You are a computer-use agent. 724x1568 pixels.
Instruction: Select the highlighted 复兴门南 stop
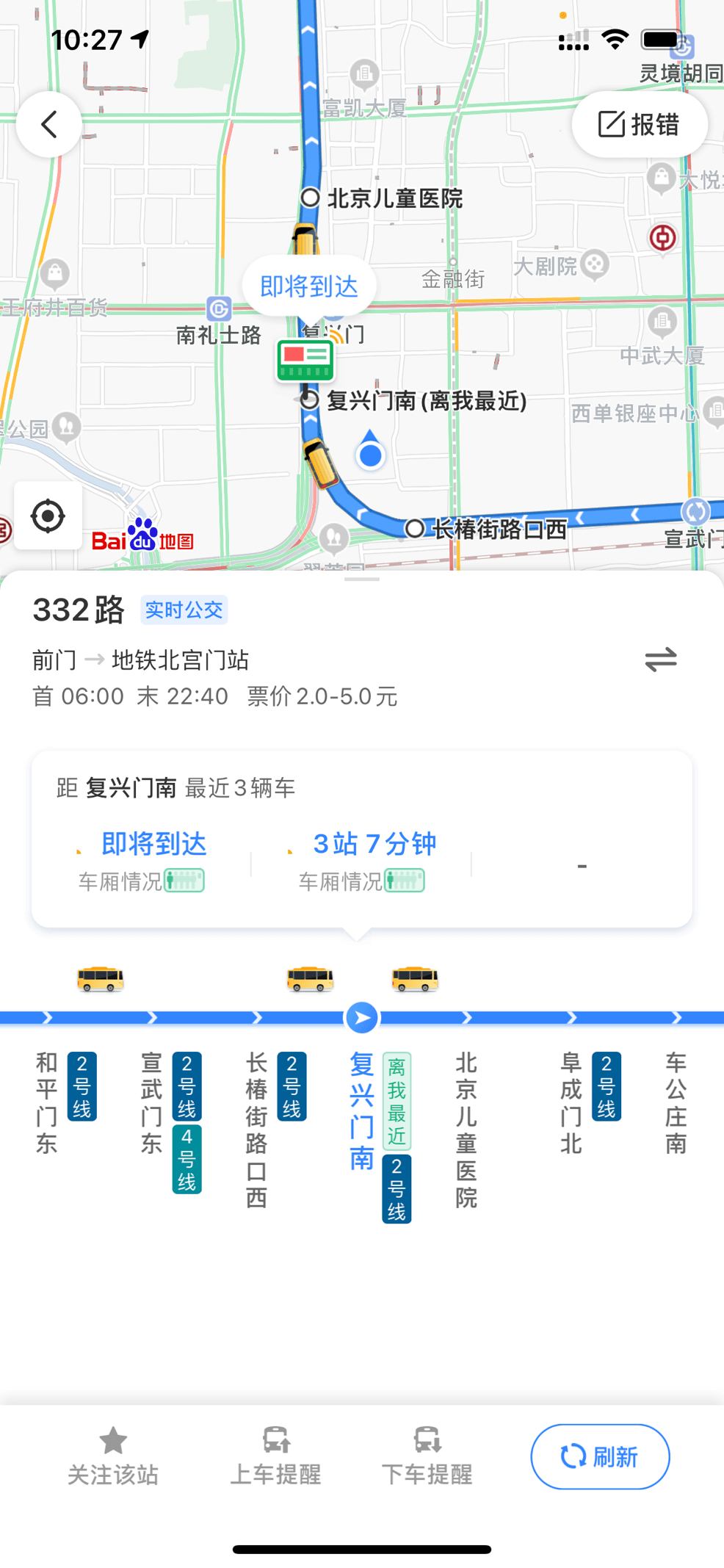[x=361, y=1110]
